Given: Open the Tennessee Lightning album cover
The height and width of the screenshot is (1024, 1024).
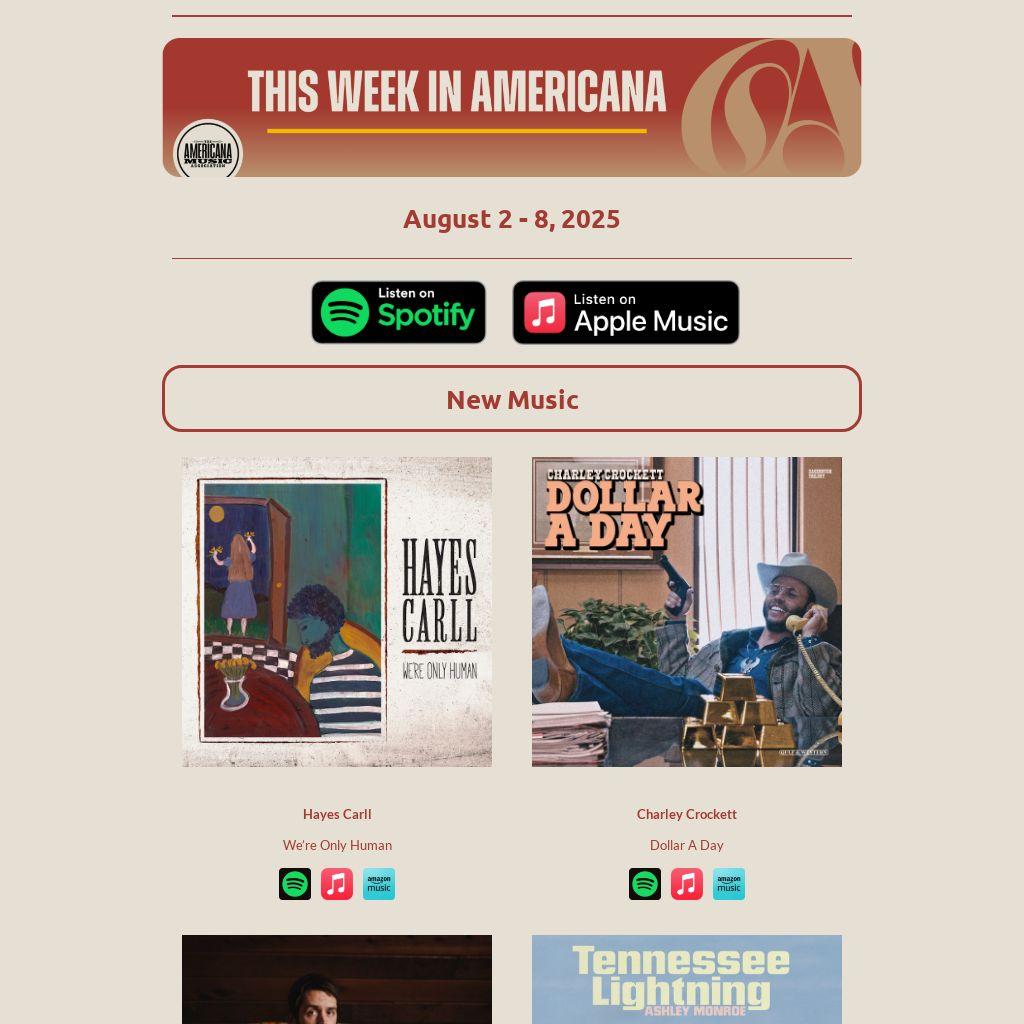Looking at the screenshot, I should (687, 980).
